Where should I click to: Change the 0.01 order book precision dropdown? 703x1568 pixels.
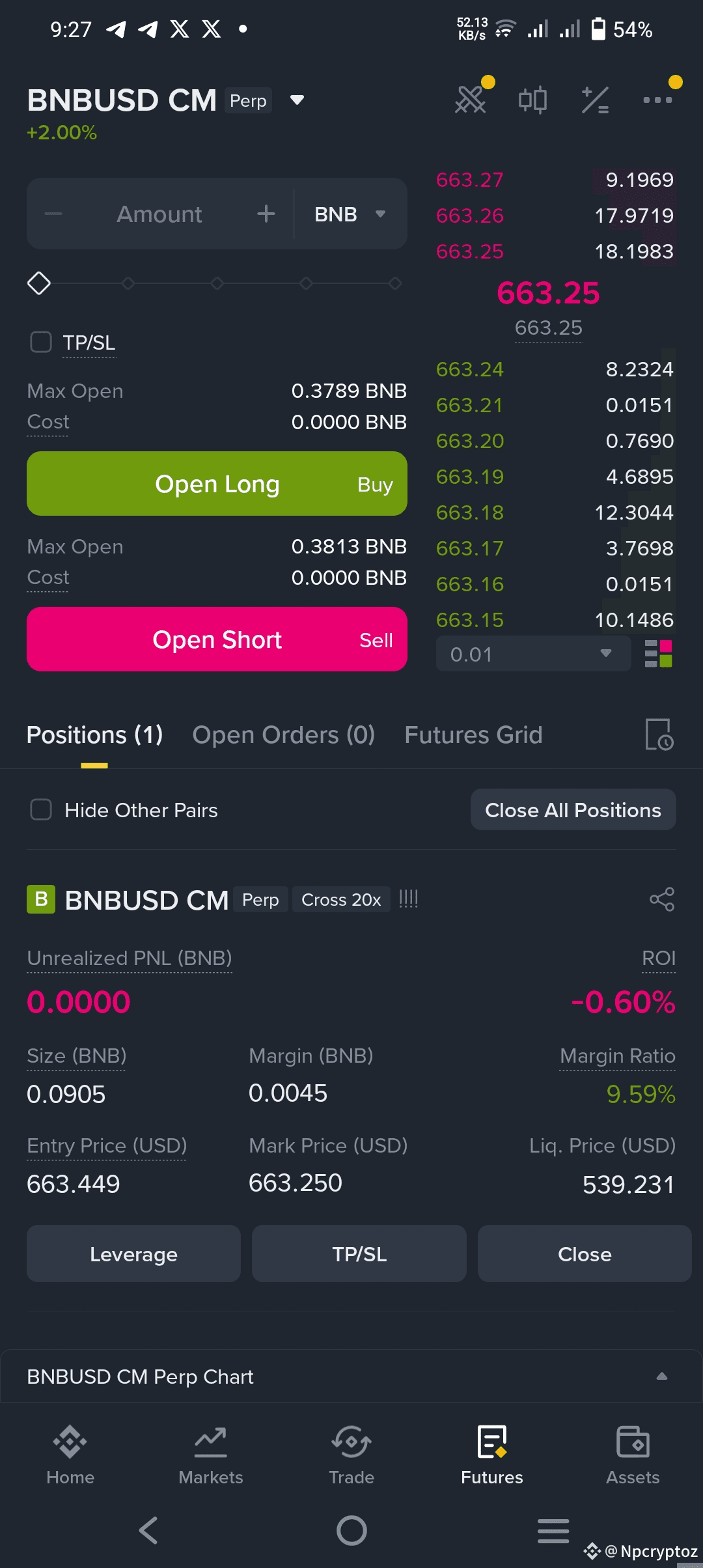[532, 654]
